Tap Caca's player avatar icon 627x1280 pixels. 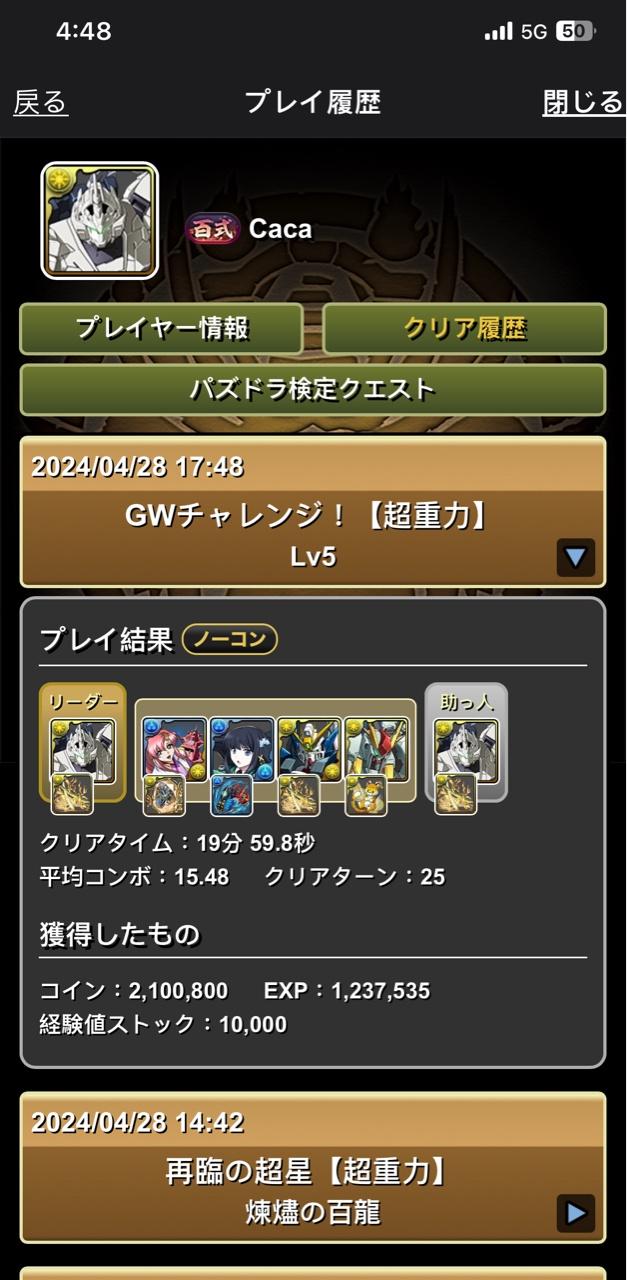(x=99, y=220)
